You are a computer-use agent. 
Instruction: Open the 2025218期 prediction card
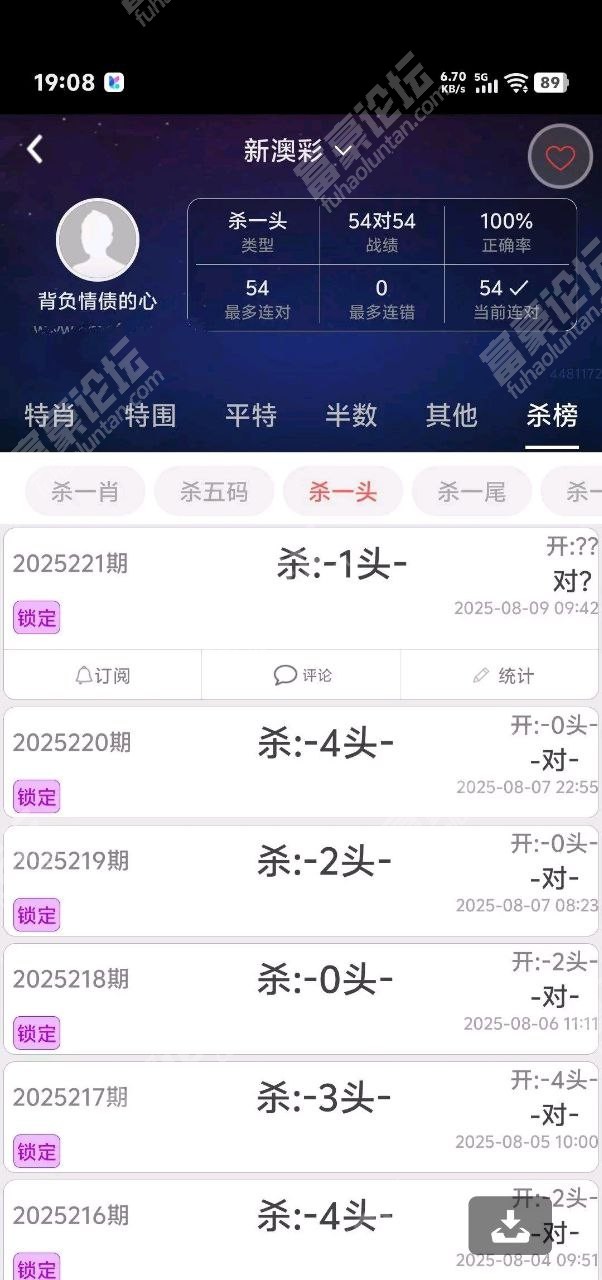[x=300, y=998]
